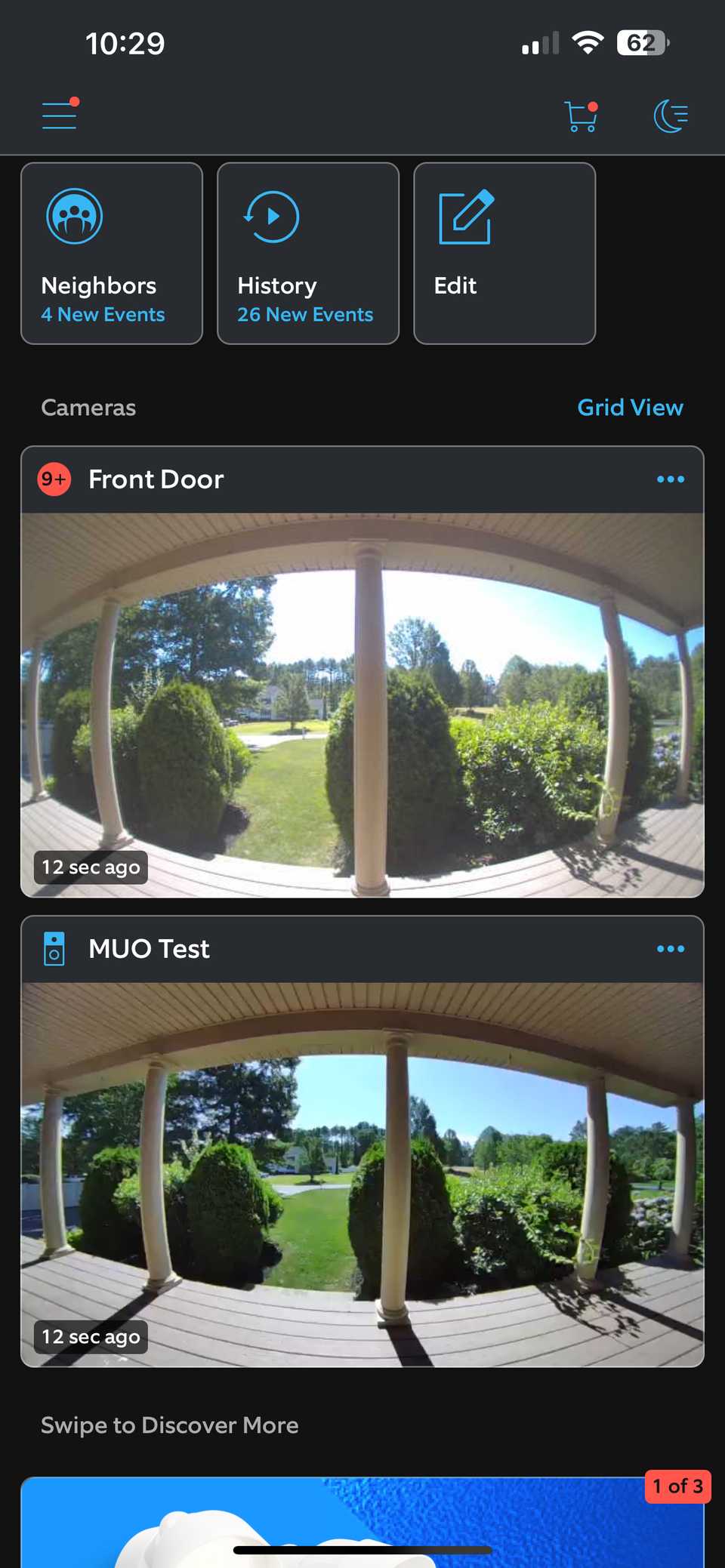
Task: Open the hamburger side menu
Action: point(59,116)
